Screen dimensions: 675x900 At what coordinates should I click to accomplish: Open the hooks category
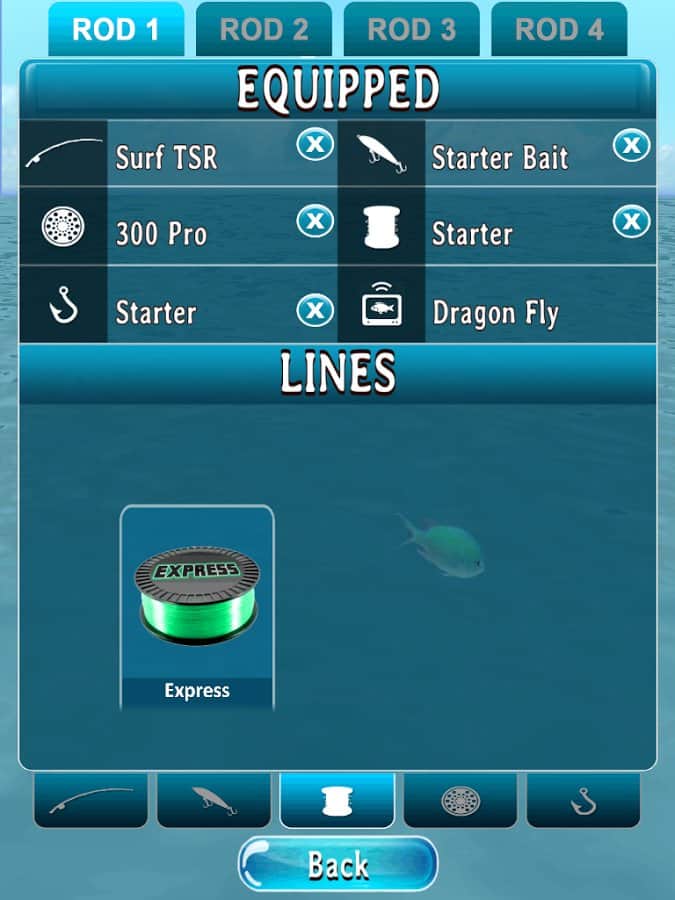(x=583, y=800)
